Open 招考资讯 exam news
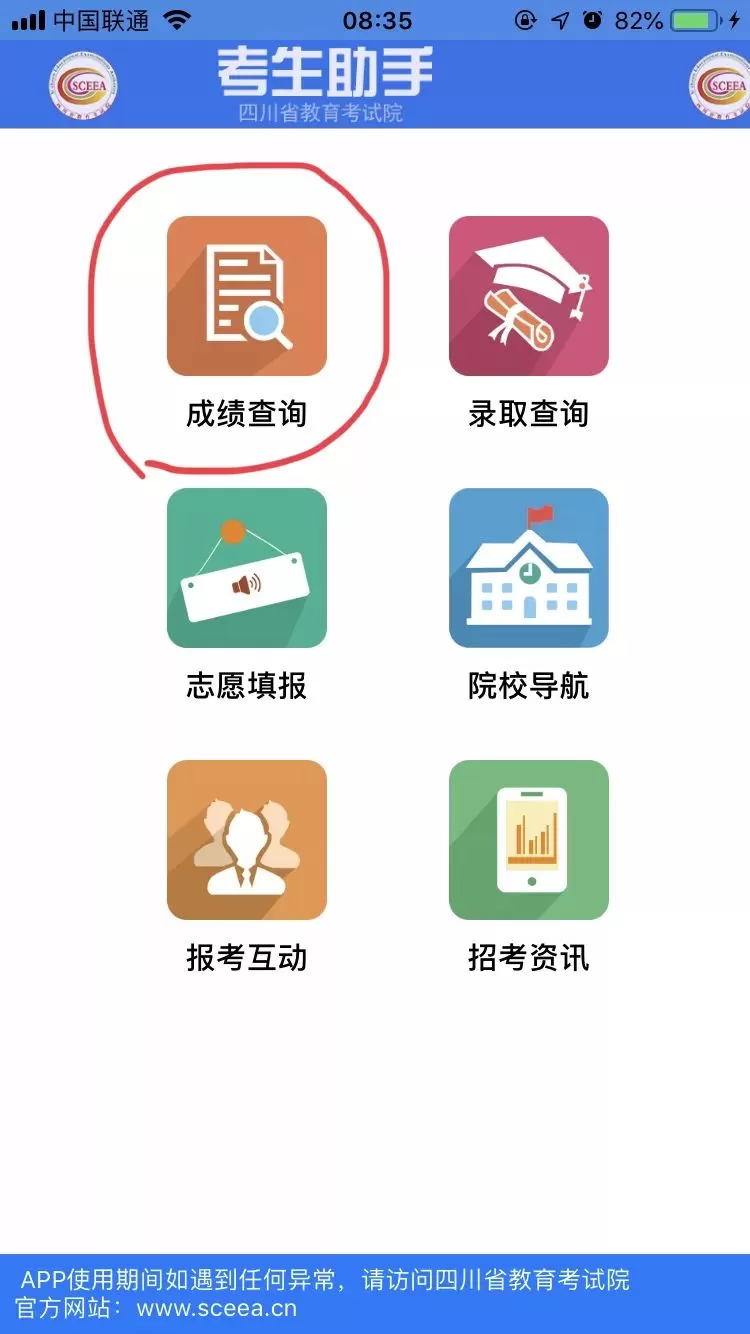Image resolution: width=750 pixels, height=1334 pixels. [528, 840]
